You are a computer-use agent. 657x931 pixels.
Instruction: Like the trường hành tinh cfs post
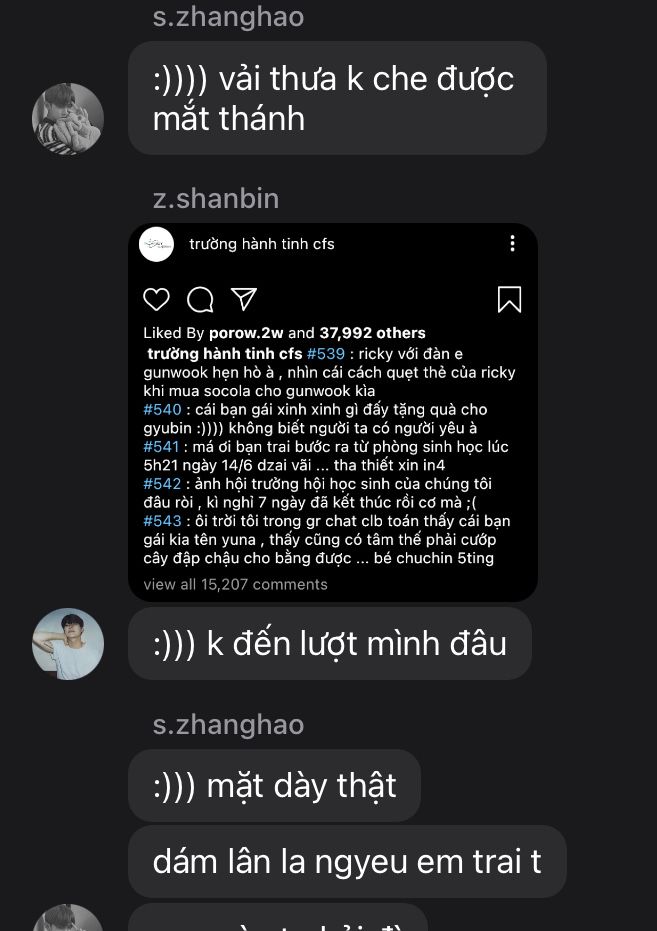(157, 299)
